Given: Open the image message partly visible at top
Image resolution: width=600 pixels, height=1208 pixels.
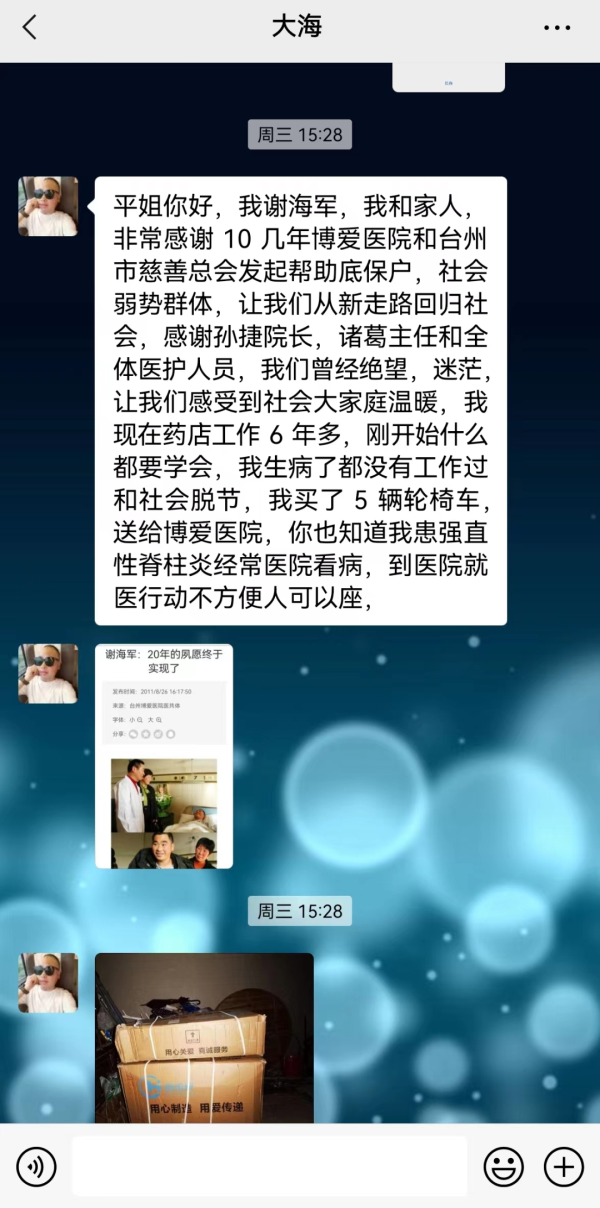Looking at the screenshot, I should pos(448,77).
